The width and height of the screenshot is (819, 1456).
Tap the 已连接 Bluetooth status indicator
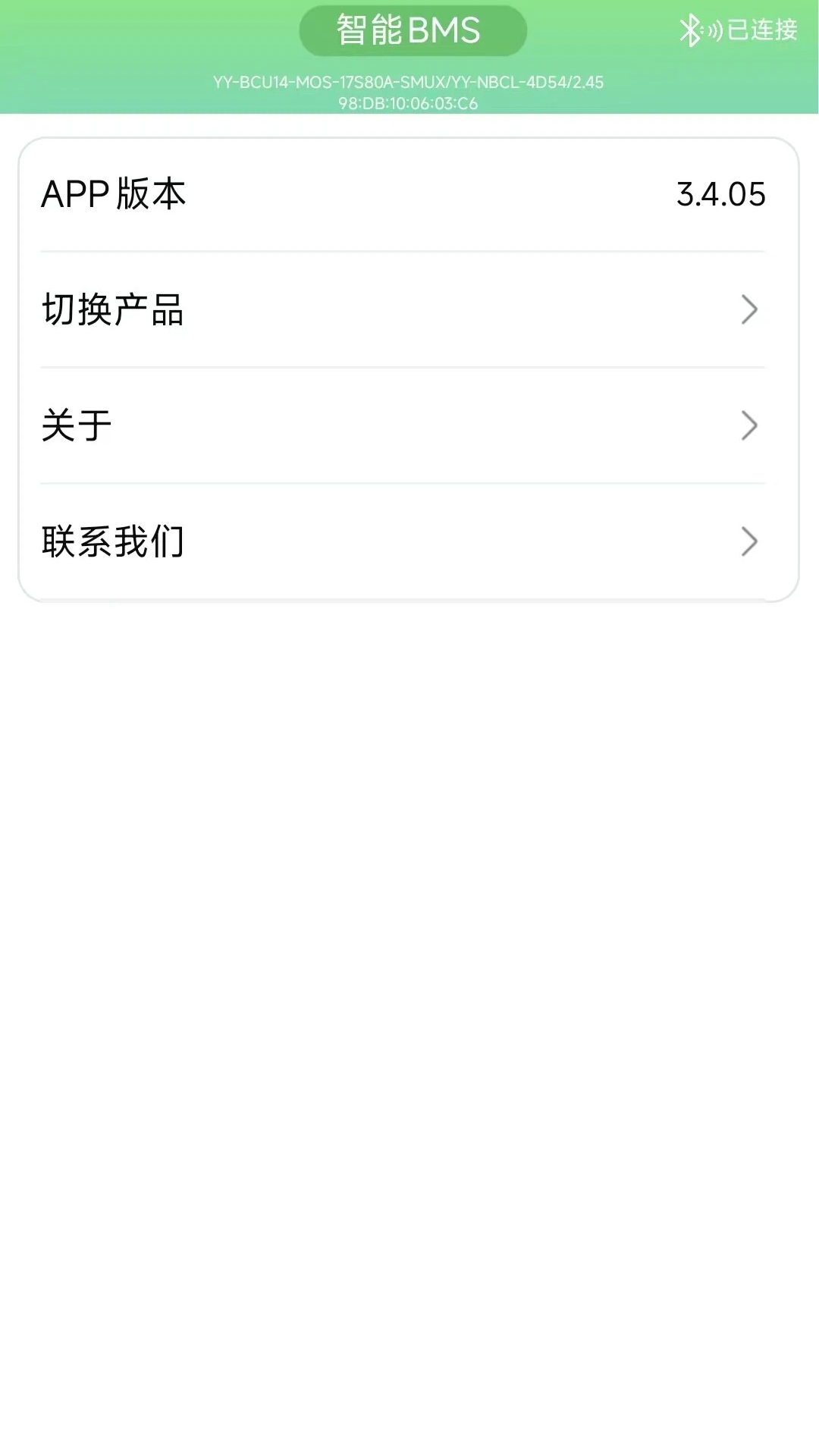pyautogui.click(x=761, y=31)
